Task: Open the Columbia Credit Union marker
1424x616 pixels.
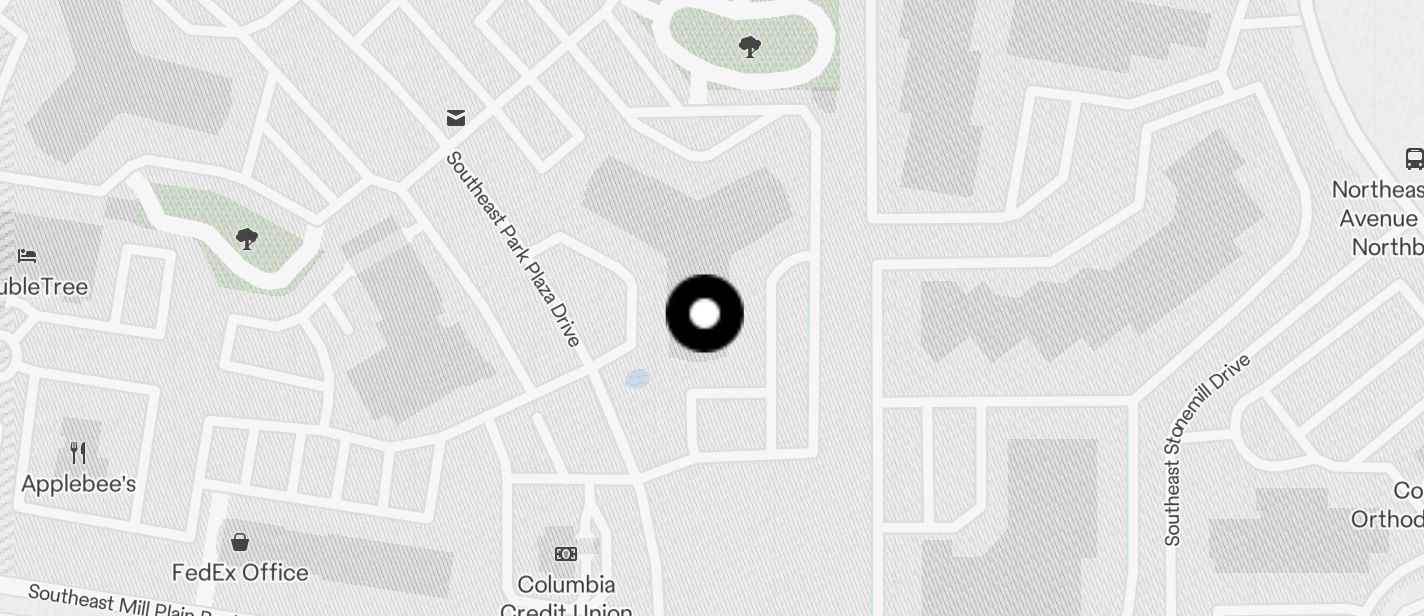Action: (x=566, y=554)
